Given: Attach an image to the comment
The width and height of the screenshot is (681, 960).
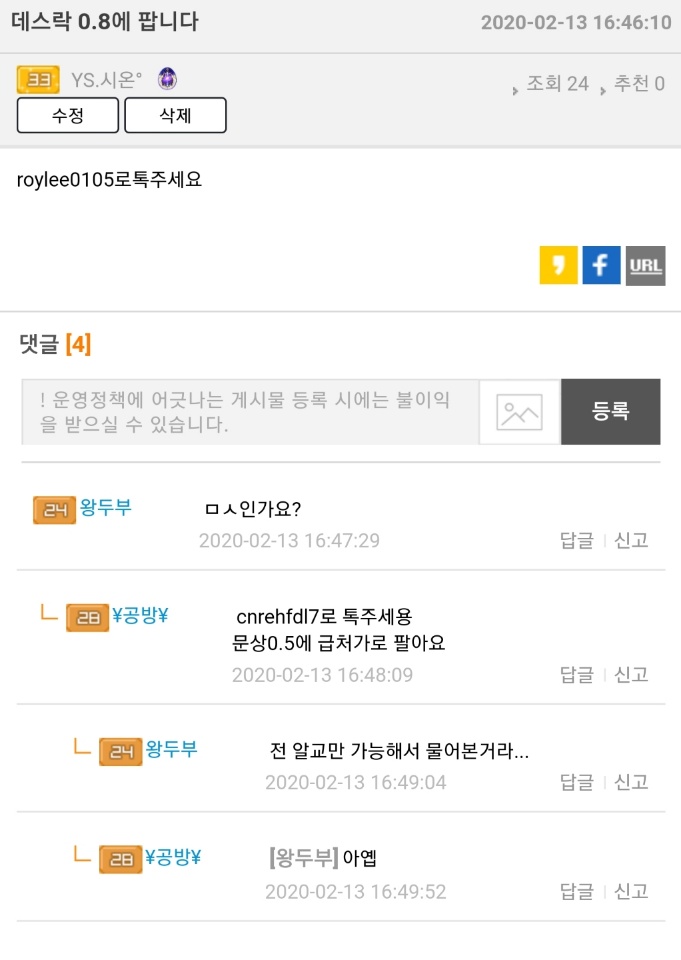Looking at the screenshot, I should pyautogui.click(x=519, y=412).
